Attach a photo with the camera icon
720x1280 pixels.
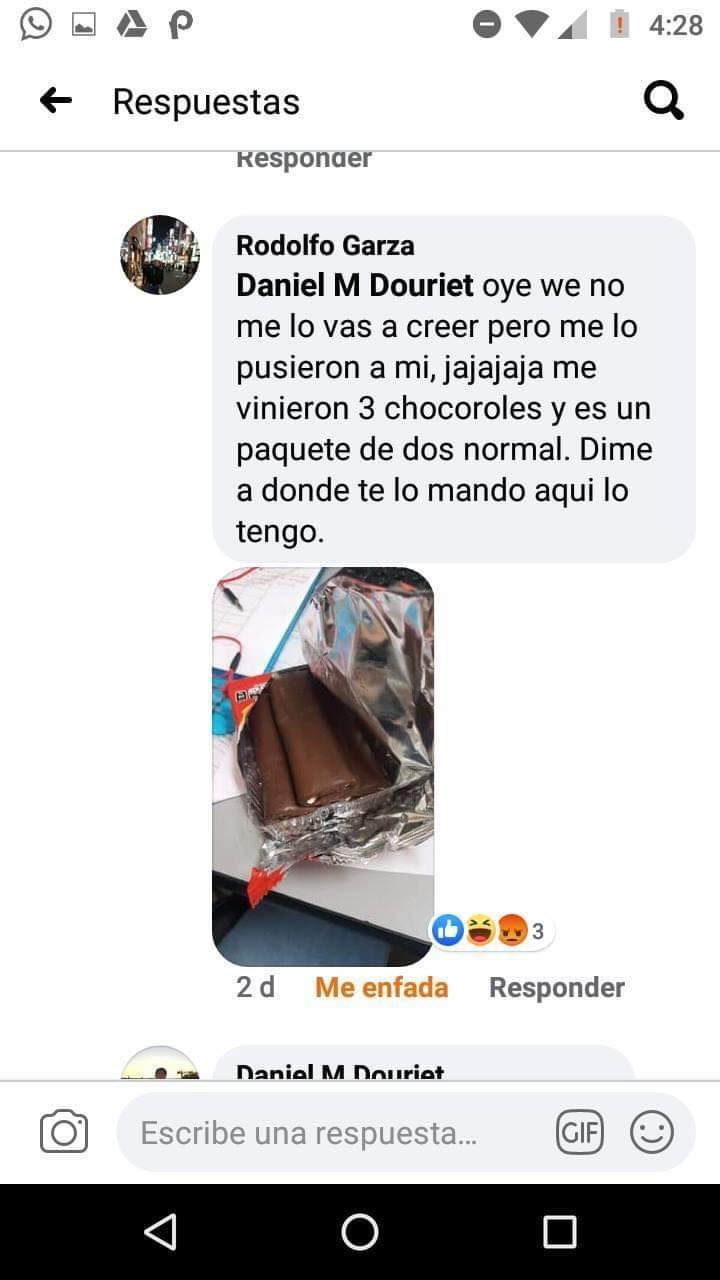click(64, 1132)
